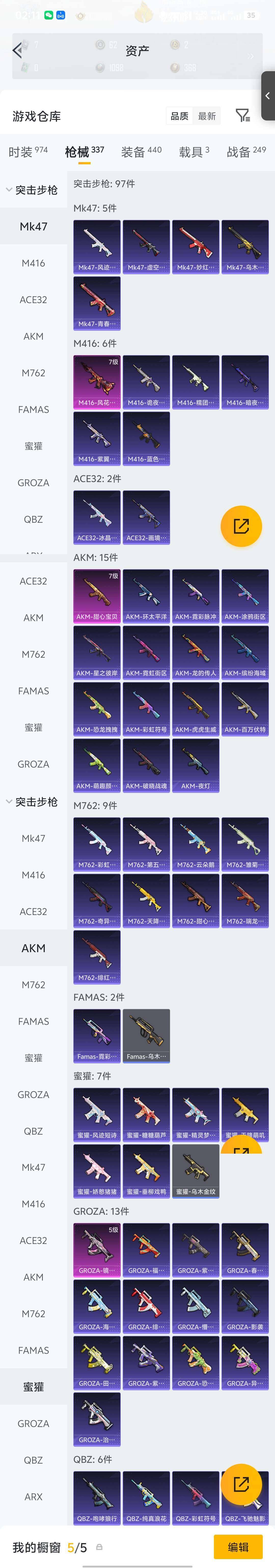Sort items by 品质
275x1568 pixels.
coord(179,116)
